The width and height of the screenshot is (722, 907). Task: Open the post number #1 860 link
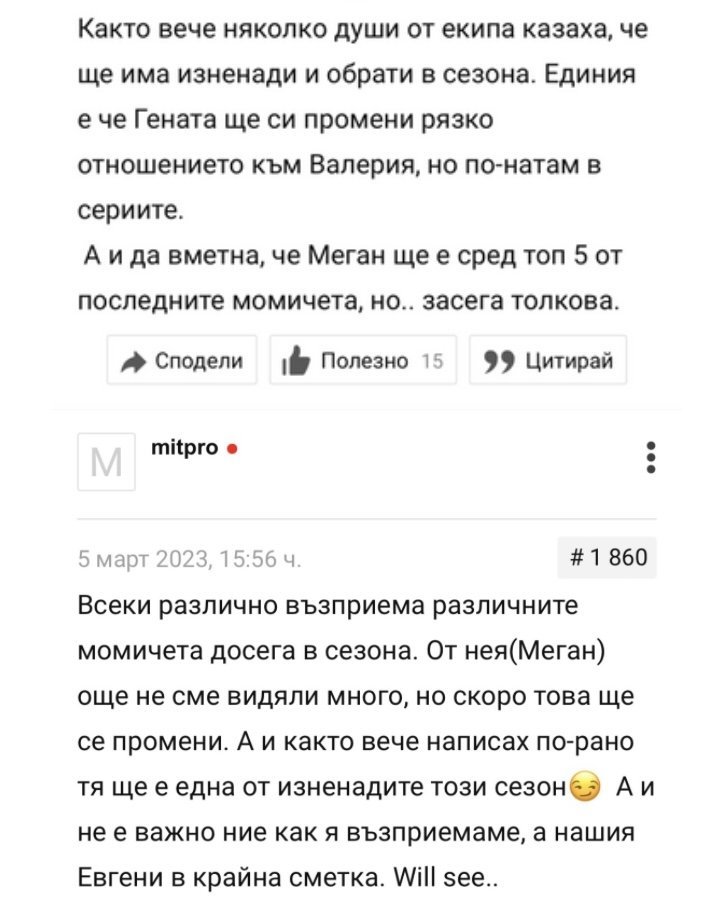pyautogui.click(x=607, y=558)
